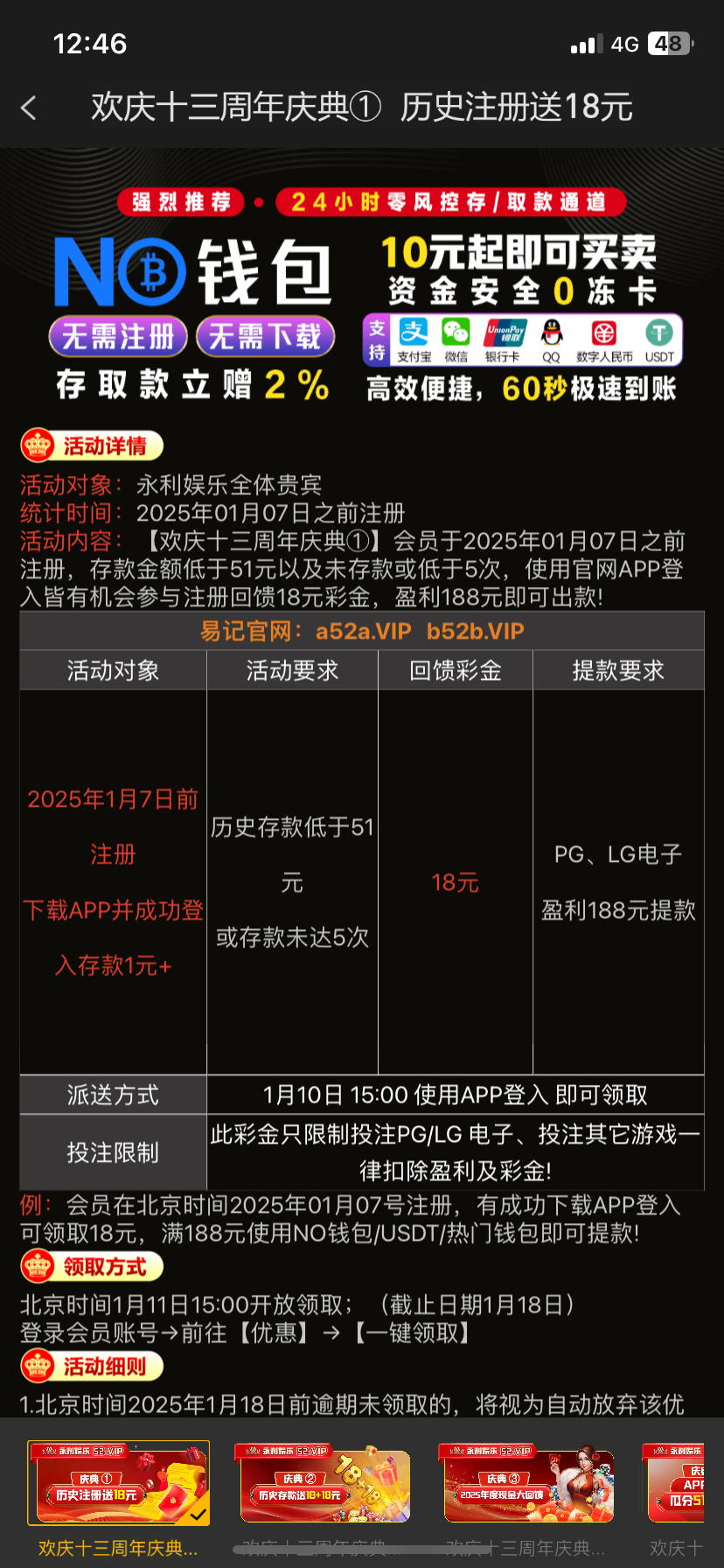The width and height of the screenshot is (724, 1568).
Task: Go back using the top-left arrow
Action: coord(29,108)
